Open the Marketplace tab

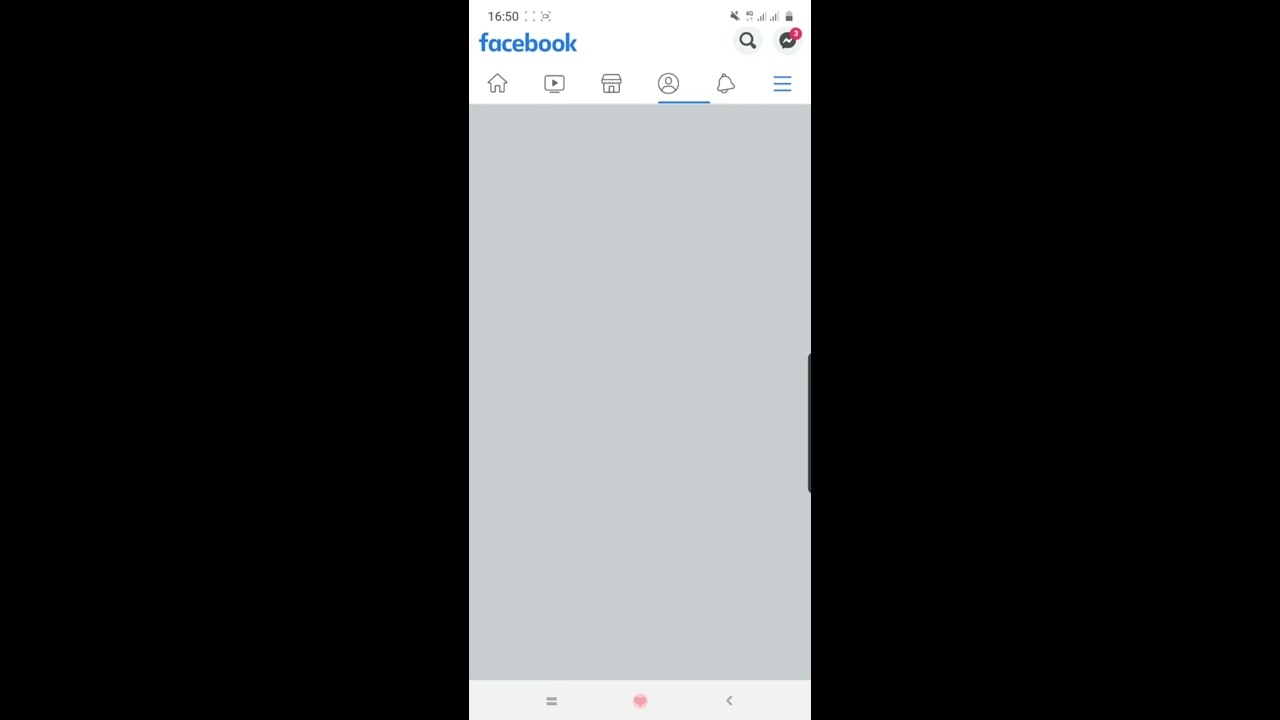click(611, 84)
